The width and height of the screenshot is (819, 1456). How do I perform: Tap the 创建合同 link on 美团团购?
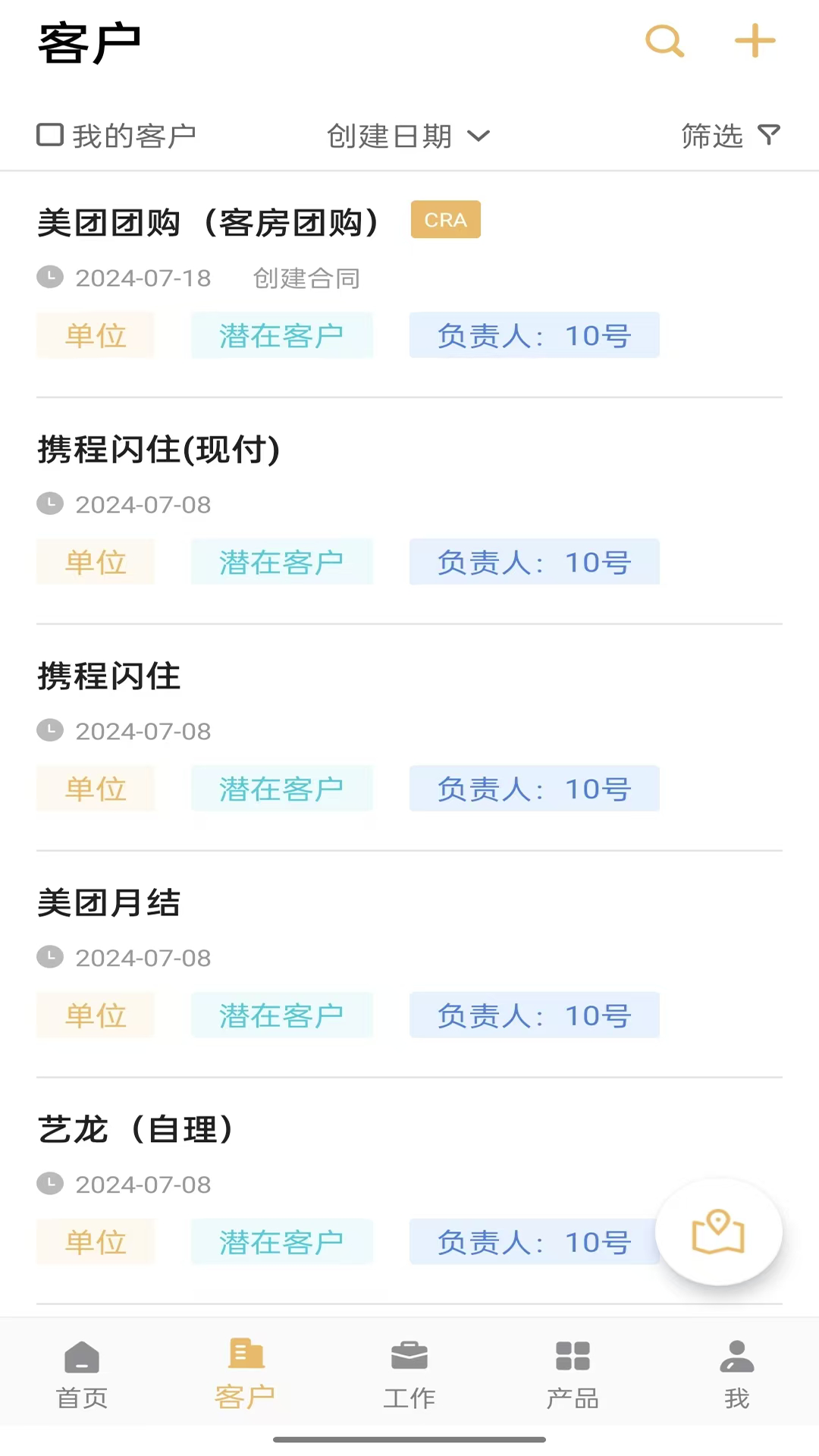[307, 279]
